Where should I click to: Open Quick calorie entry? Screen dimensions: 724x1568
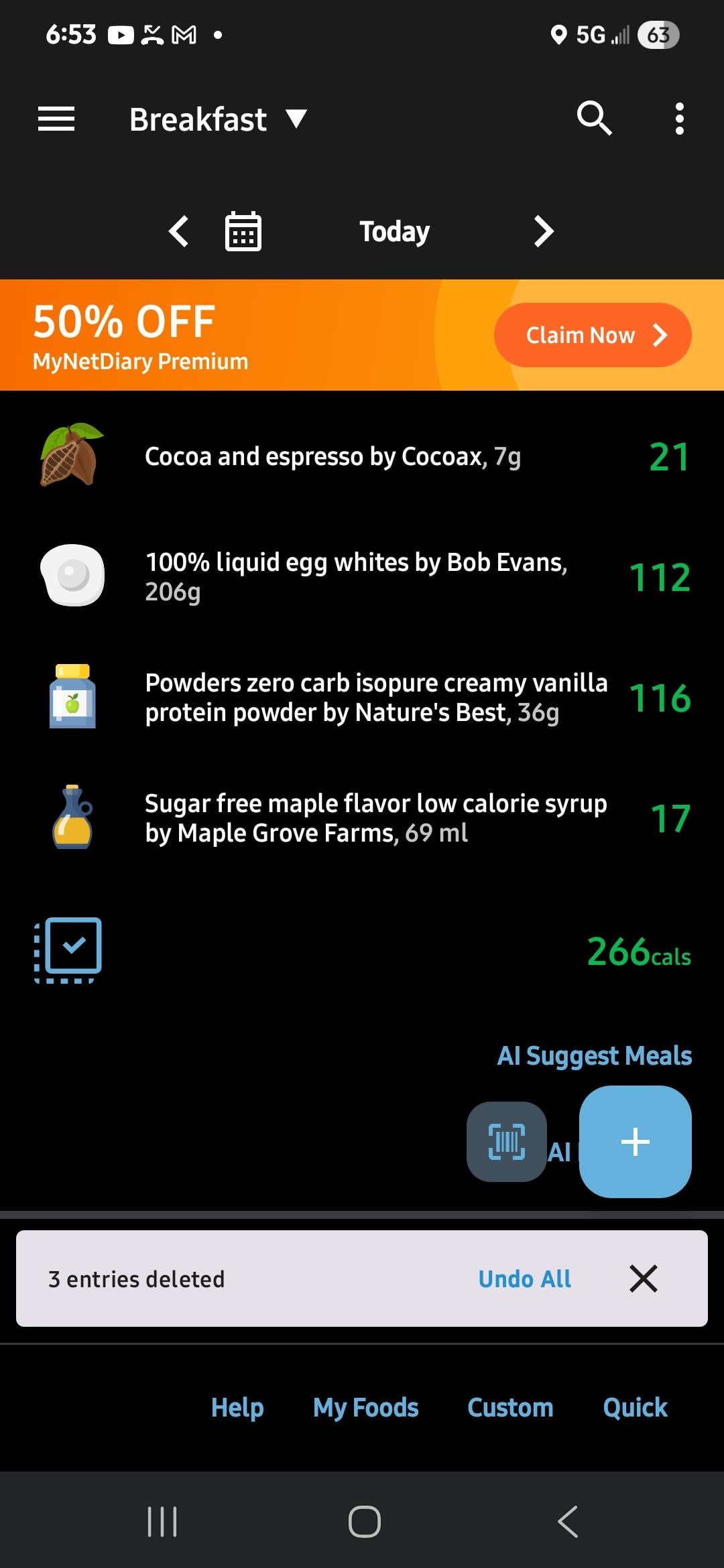click(635, 1407)
